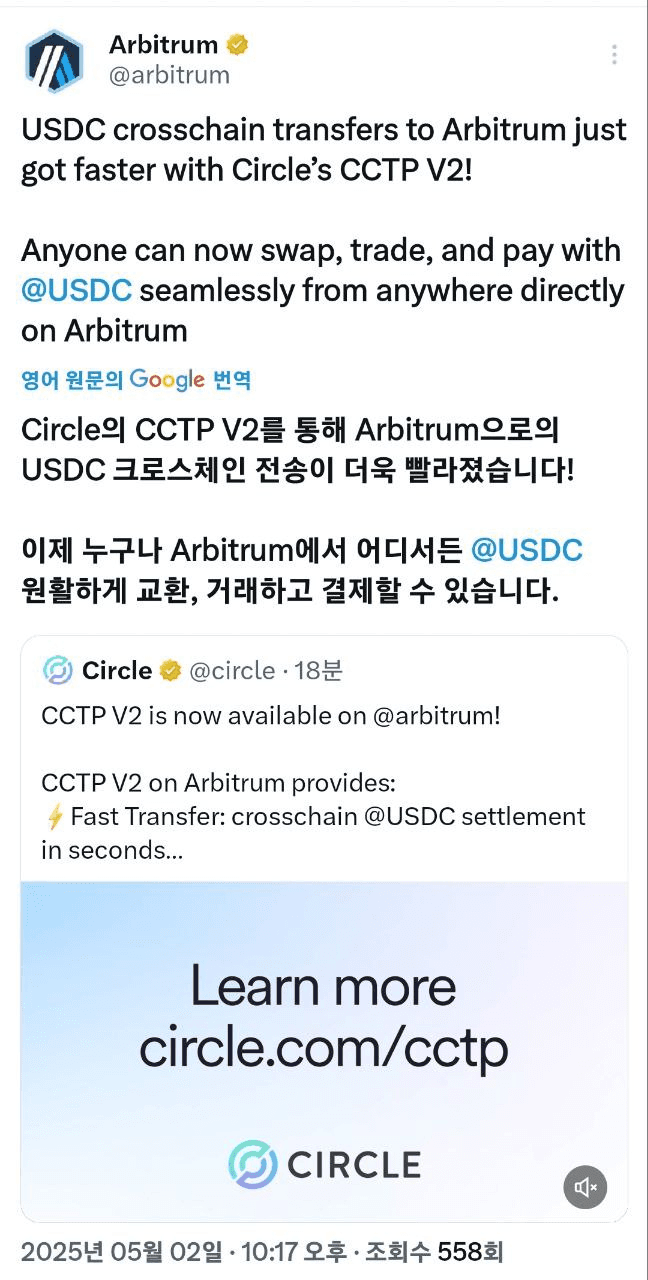Tap the Google translation attribution link
Viewport: 648px width, 1280px height.
pyautogui.click(x=136, y=379)
